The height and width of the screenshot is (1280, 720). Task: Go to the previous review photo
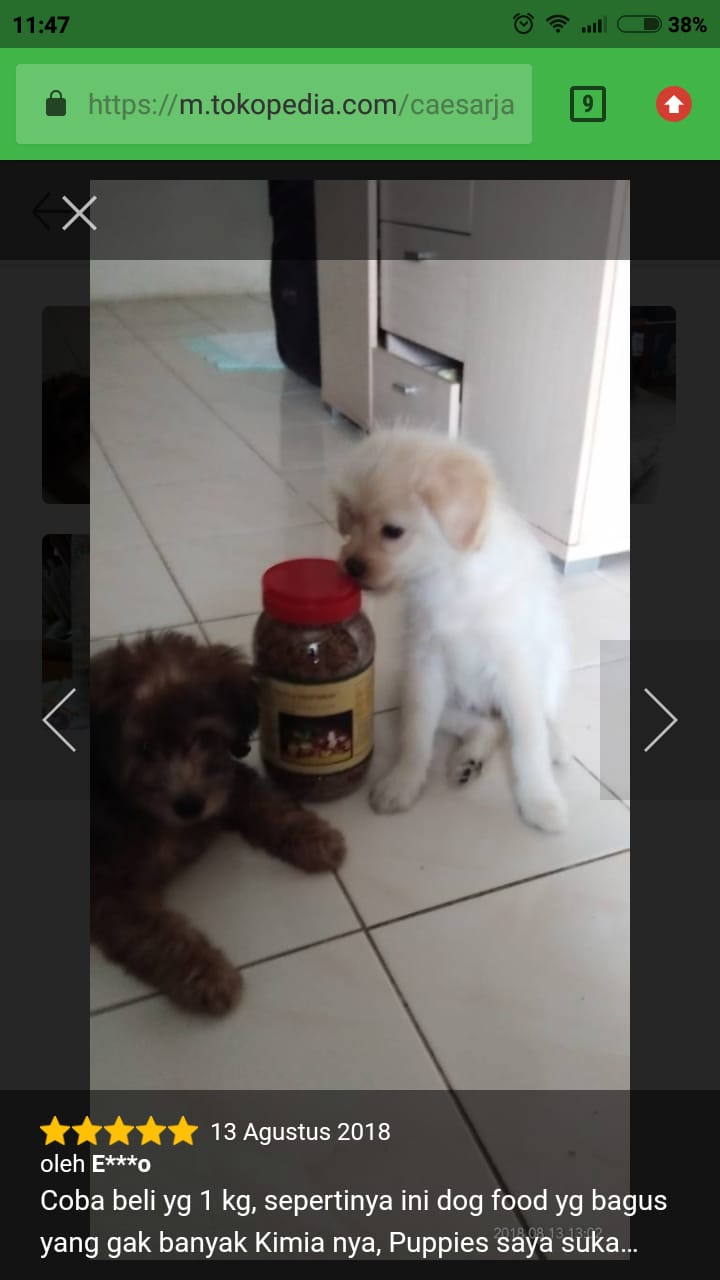pos(59,720)
